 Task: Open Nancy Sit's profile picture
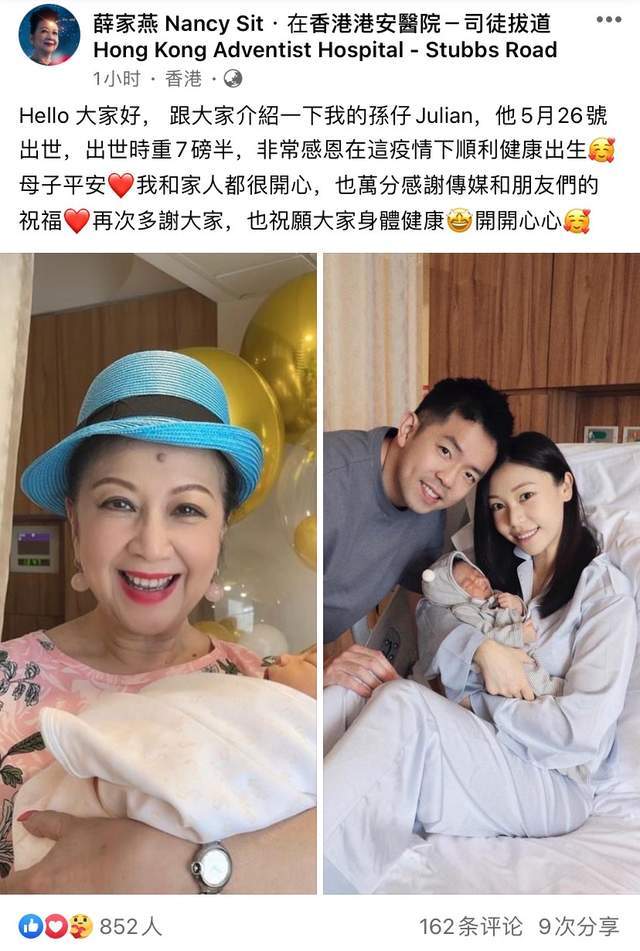pos(49,35)
